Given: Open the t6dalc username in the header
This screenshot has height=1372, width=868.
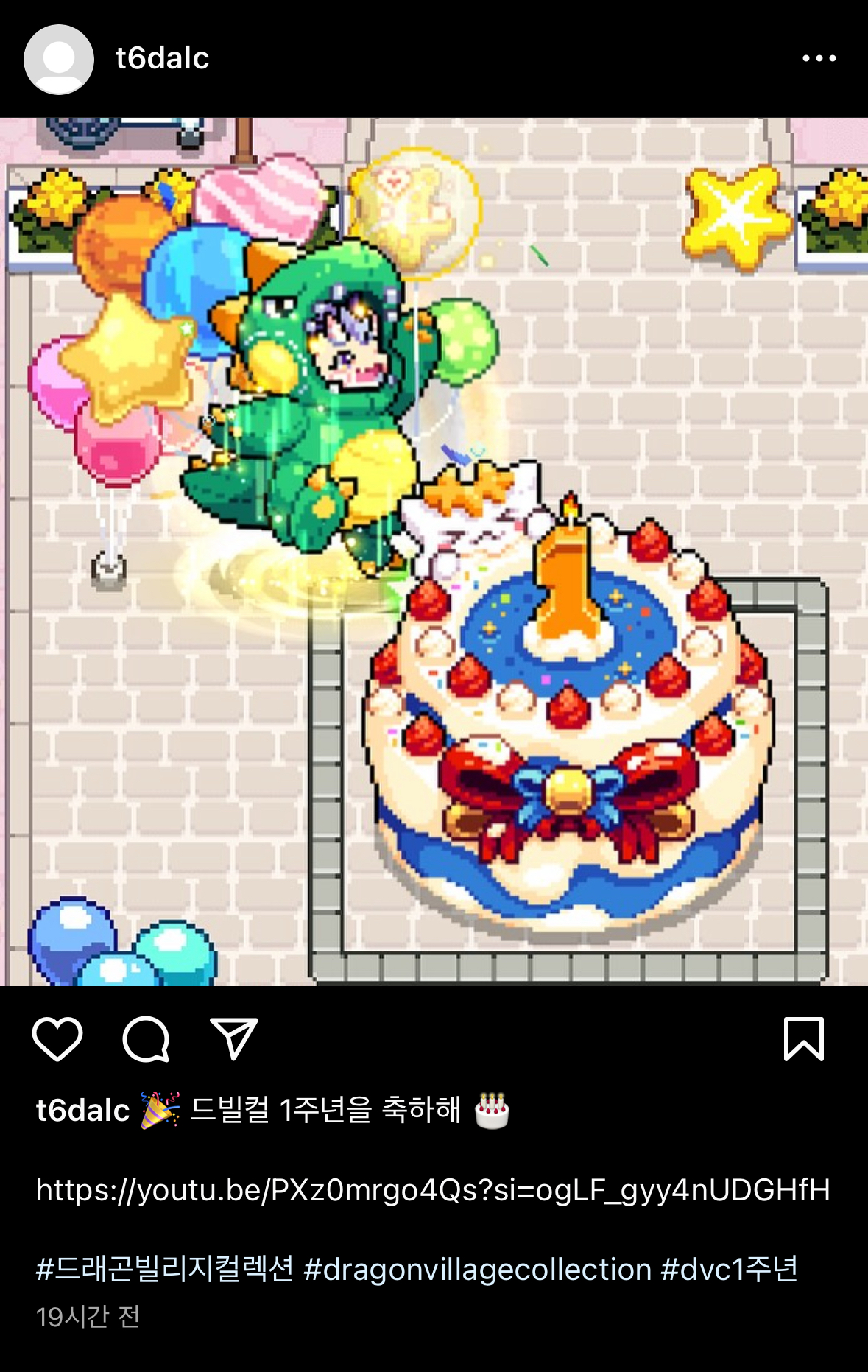Looking at the screenshot, I should click(x=162, y=58).
